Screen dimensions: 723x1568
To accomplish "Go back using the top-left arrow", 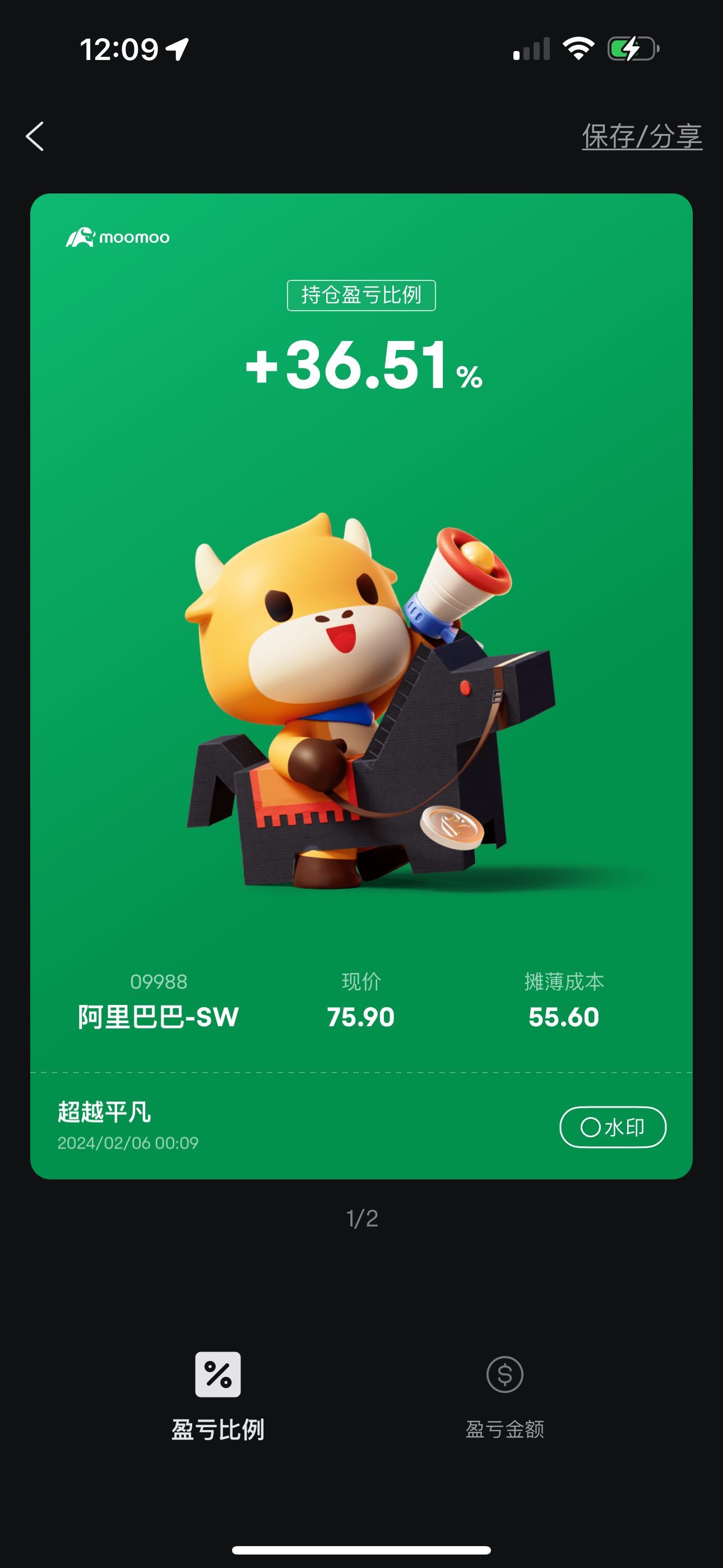I will (x=35, y=136).
